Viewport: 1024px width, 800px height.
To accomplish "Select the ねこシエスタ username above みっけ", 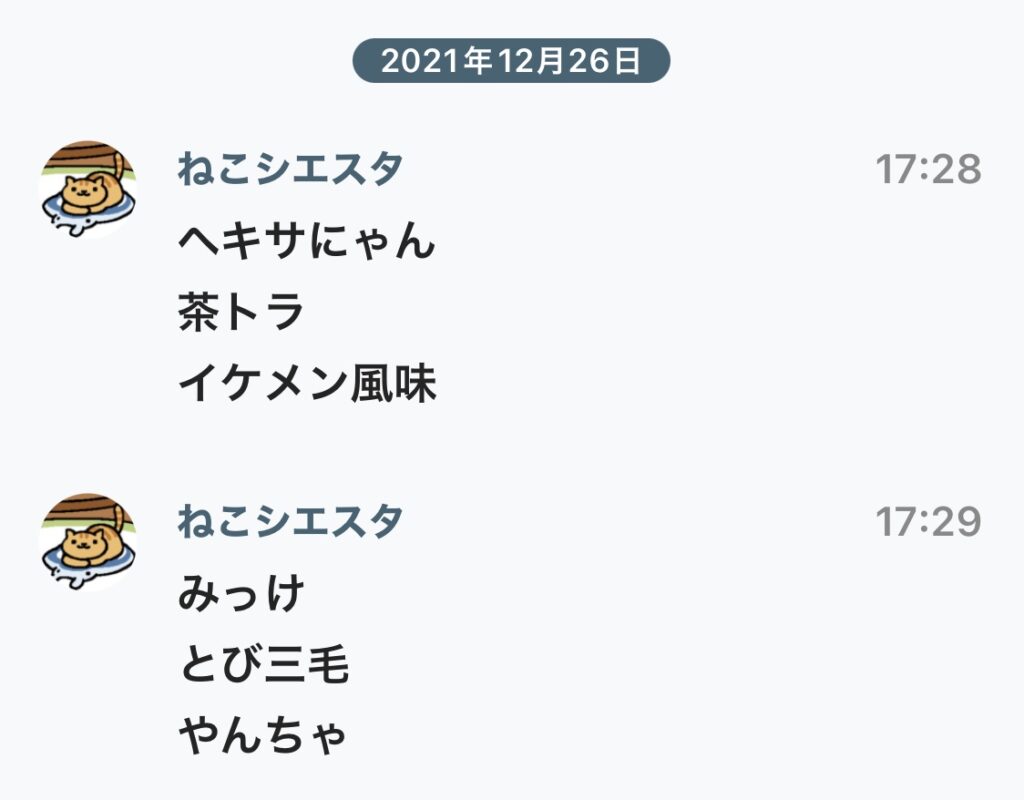I will (x=290, y=521).
